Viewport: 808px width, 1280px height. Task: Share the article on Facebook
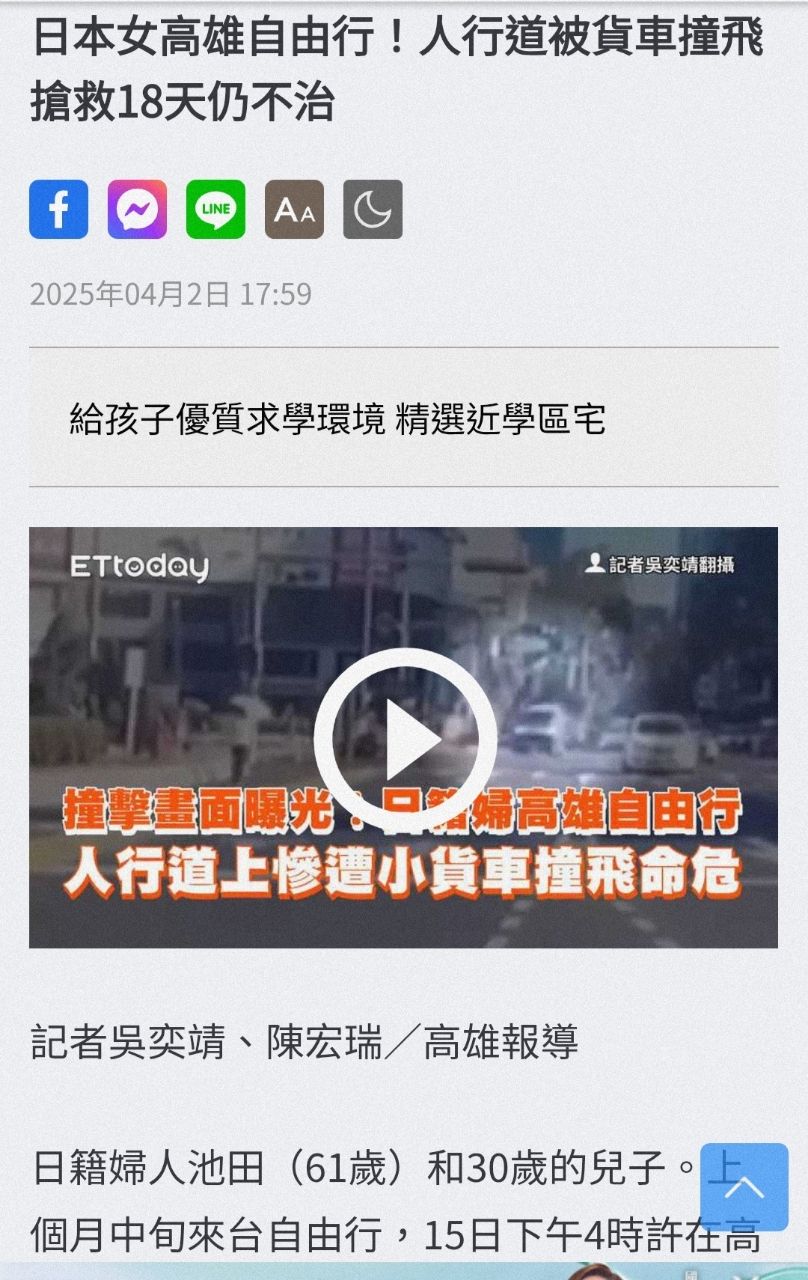[x=59, y=209]
